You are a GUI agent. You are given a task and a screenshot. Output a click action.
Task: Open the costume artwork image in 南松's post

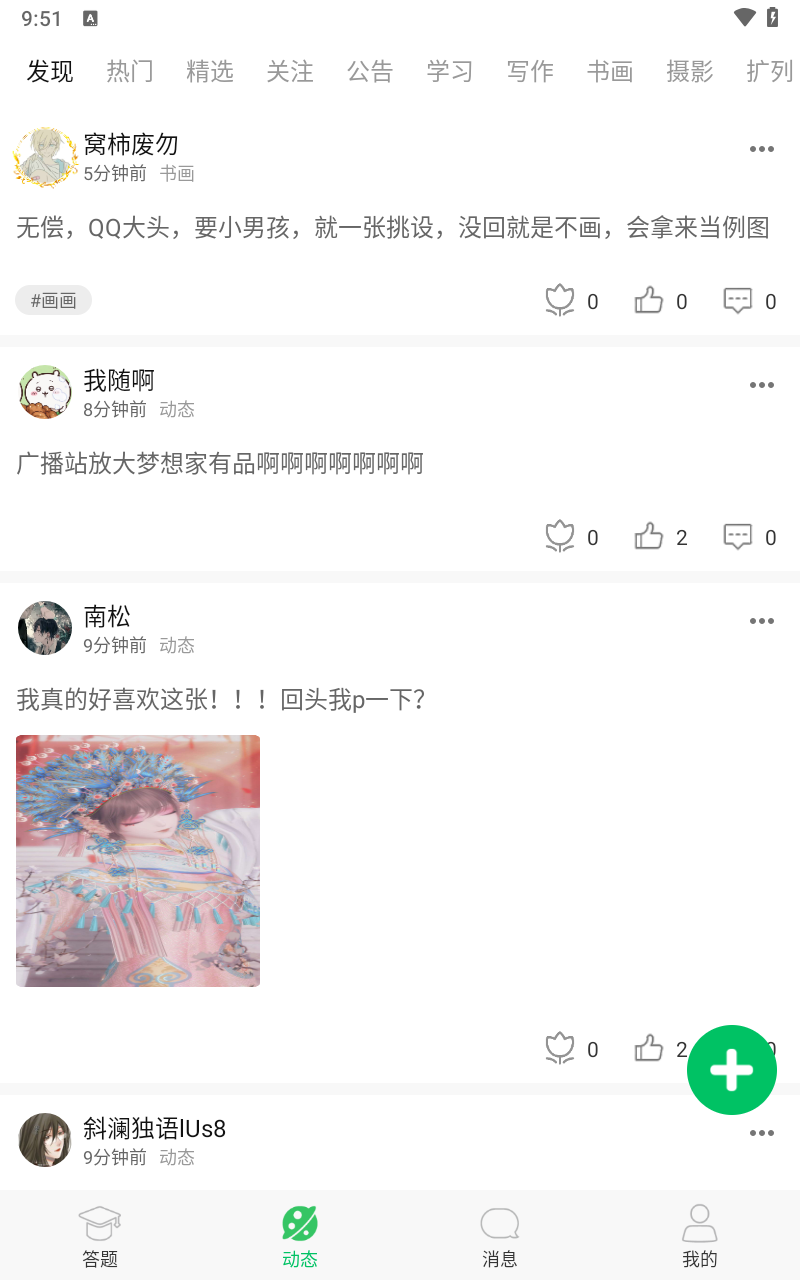click(x=137, y=860)
